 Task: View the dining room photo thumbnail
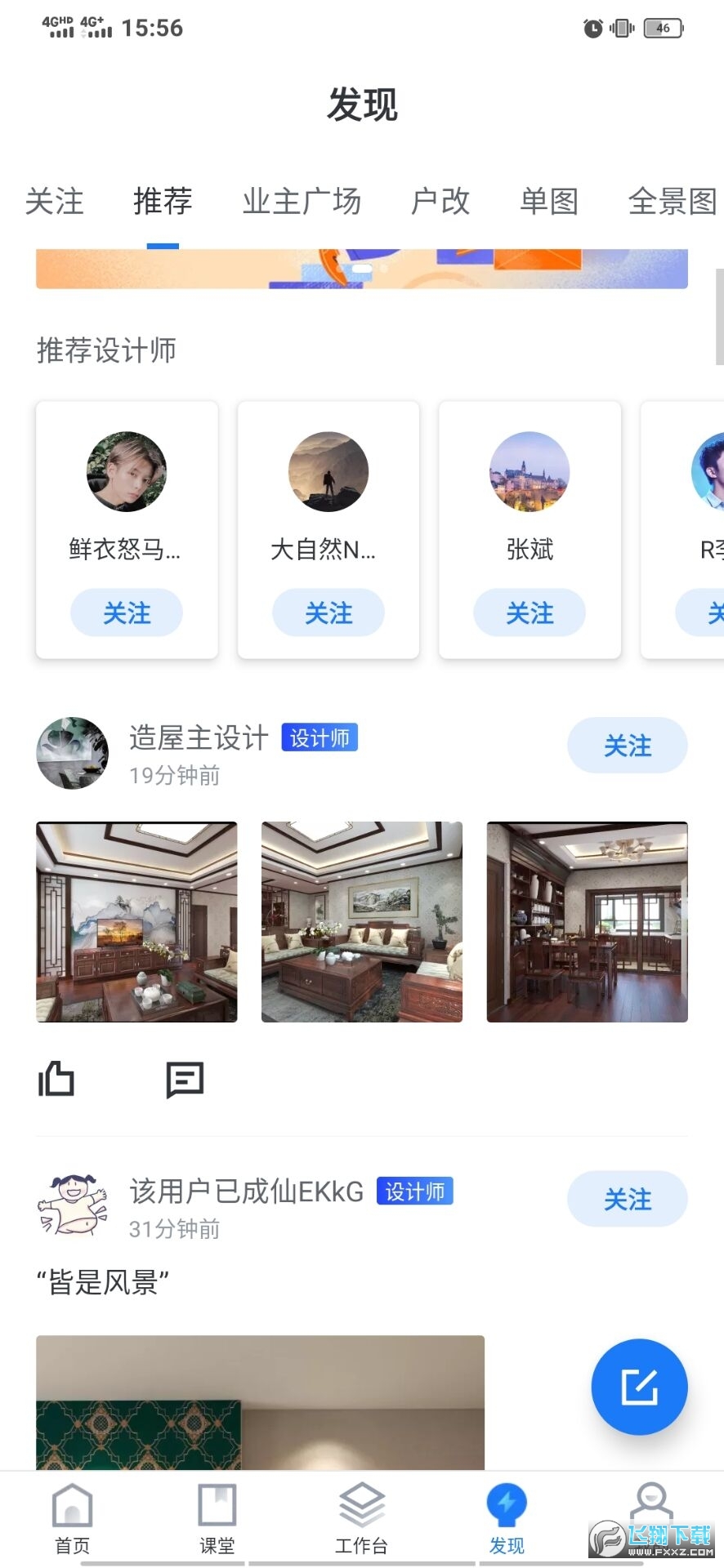(587, 921)
